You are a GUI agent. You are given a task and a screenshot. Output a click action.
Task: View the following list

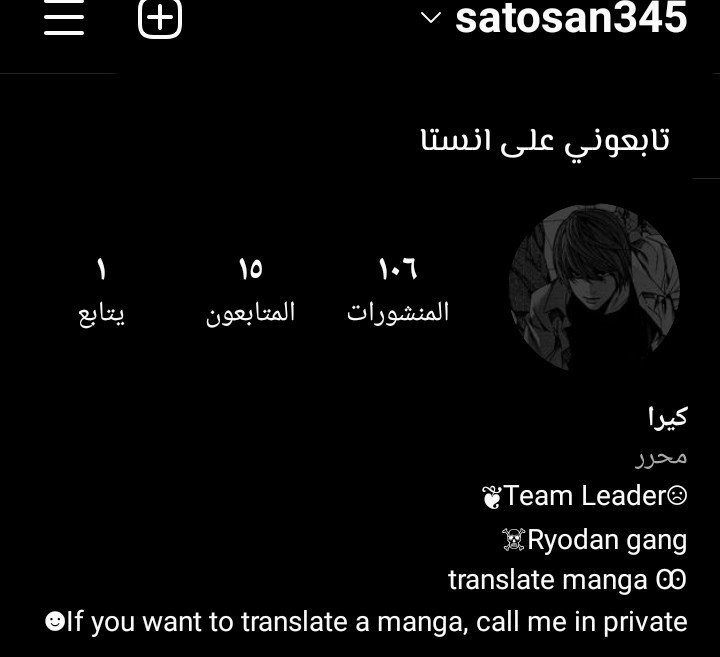(101, 290)
